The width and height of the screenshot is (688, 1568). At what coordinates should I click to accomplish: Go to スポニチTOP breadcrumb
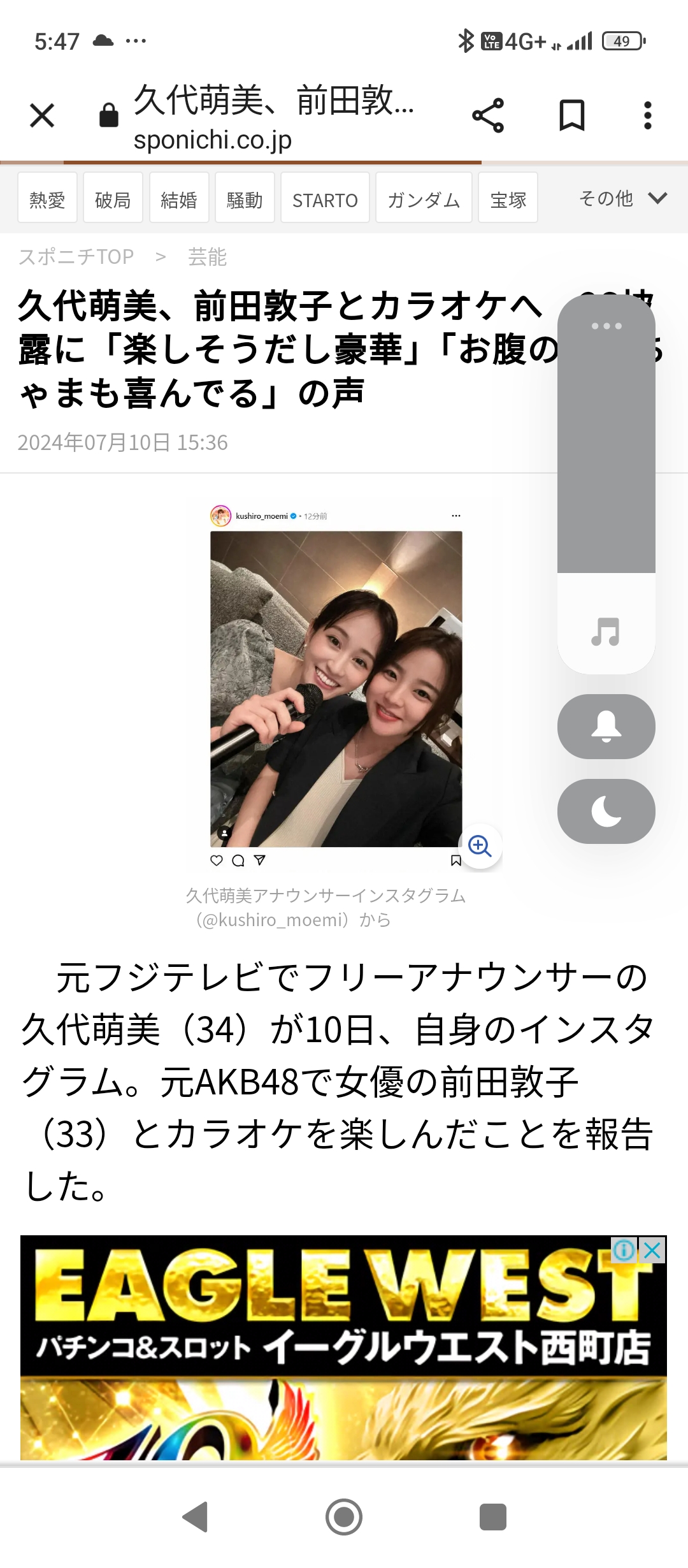(x=76, y=257)
